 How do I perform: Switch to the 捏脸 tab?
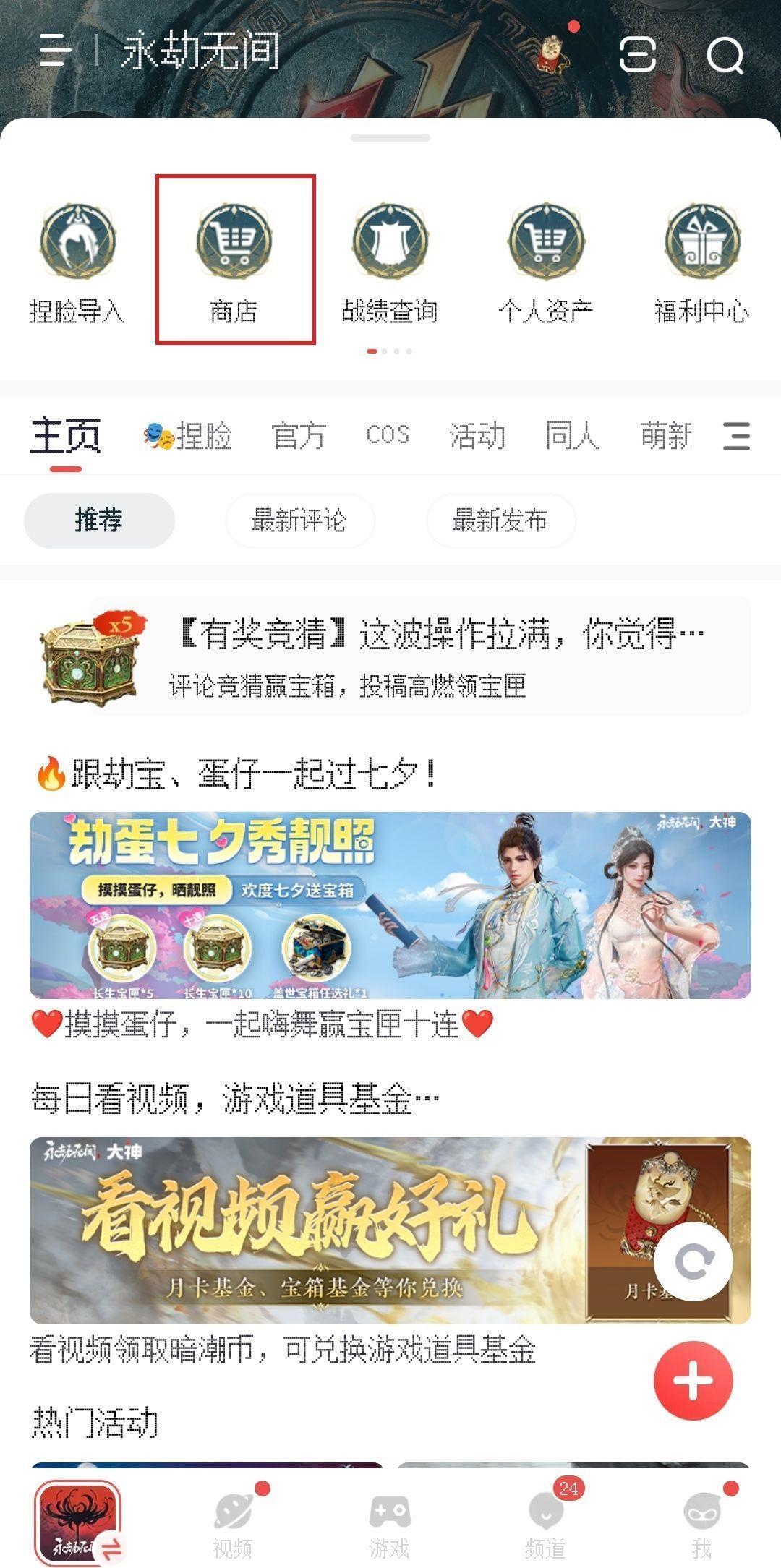[x=189, y=436]
